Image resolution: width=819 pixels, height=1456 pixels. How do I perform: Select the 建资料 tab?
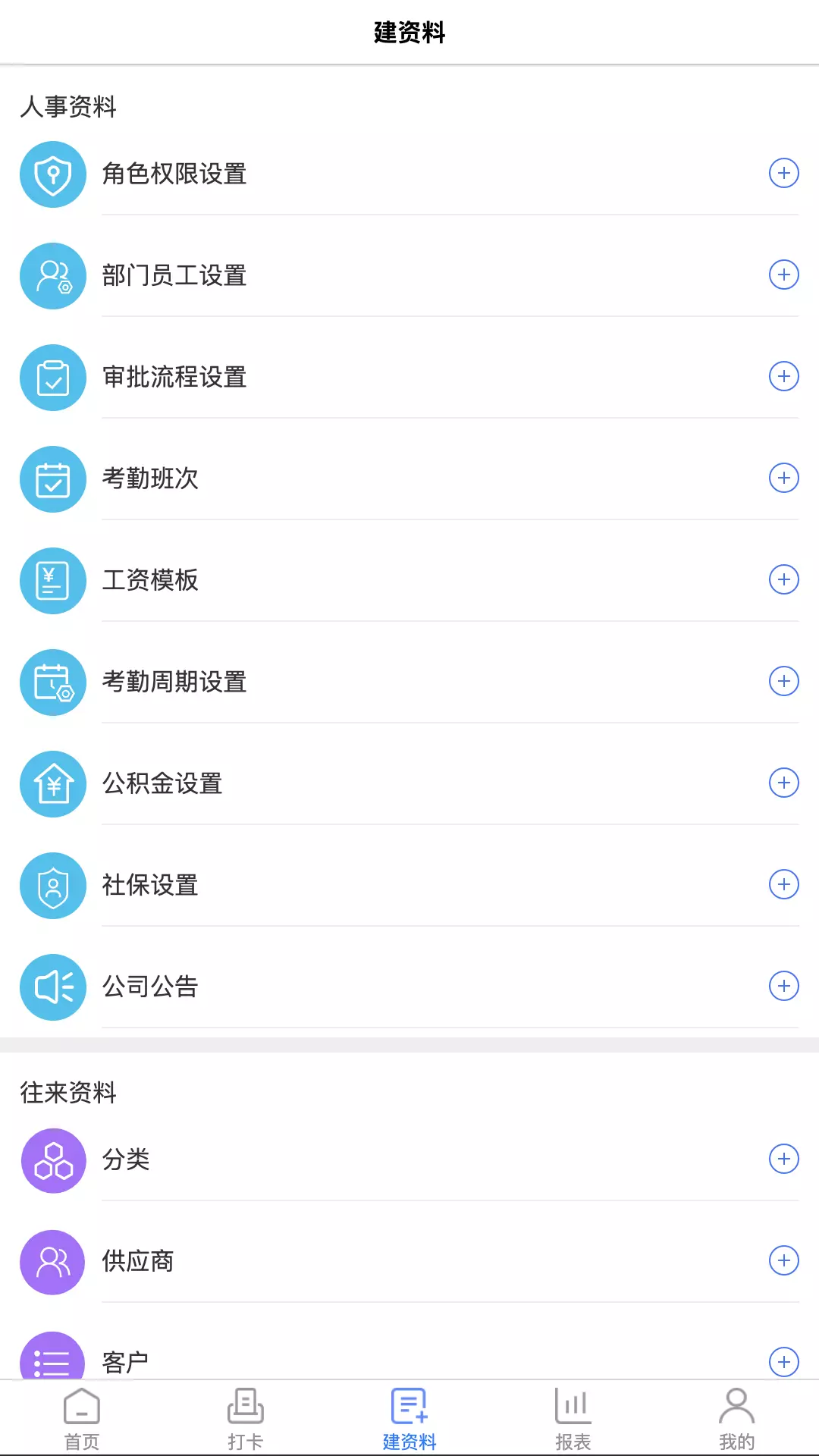(409, 1419)
